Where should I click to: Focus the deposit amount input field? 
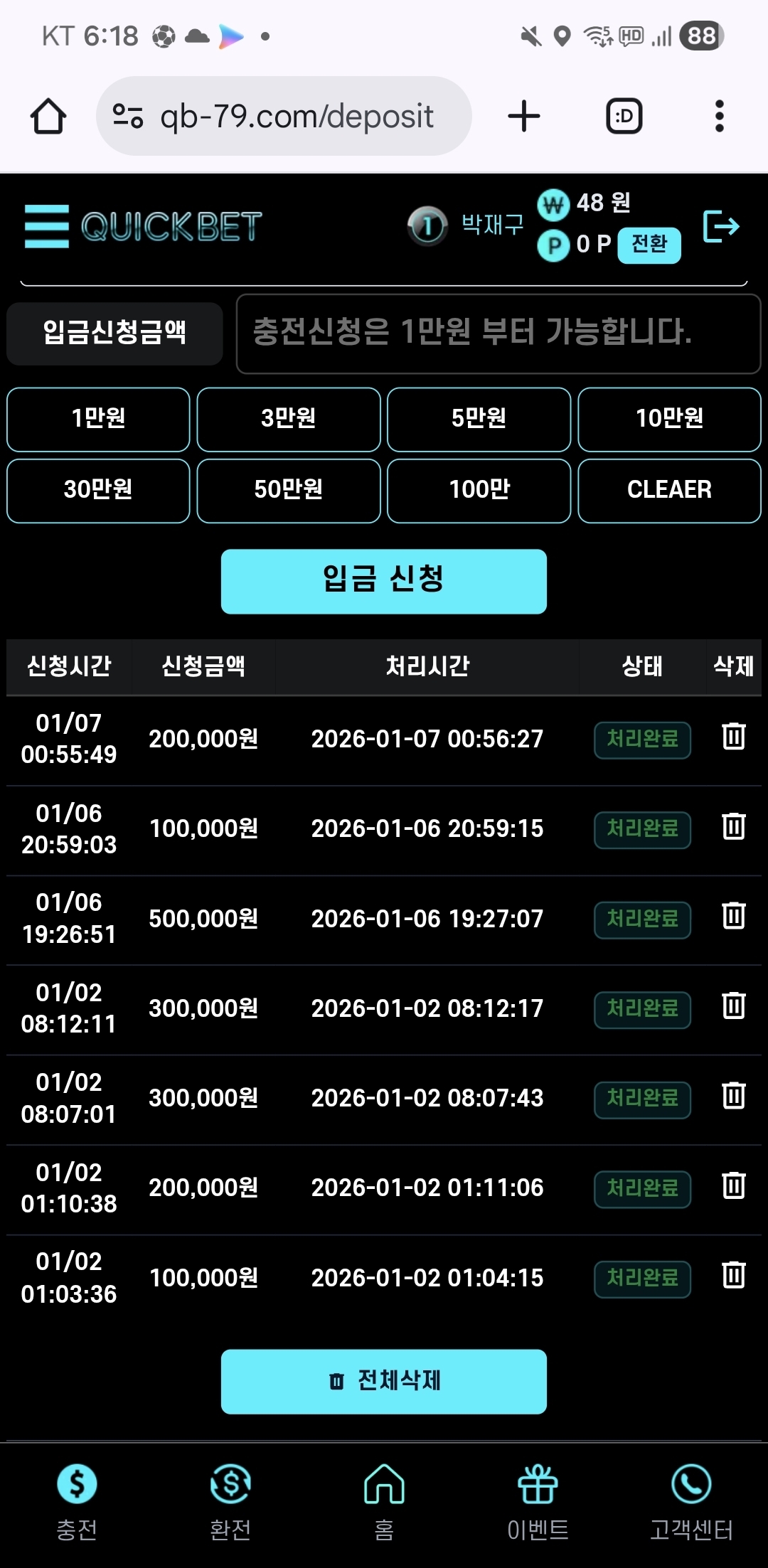[498, 333]
